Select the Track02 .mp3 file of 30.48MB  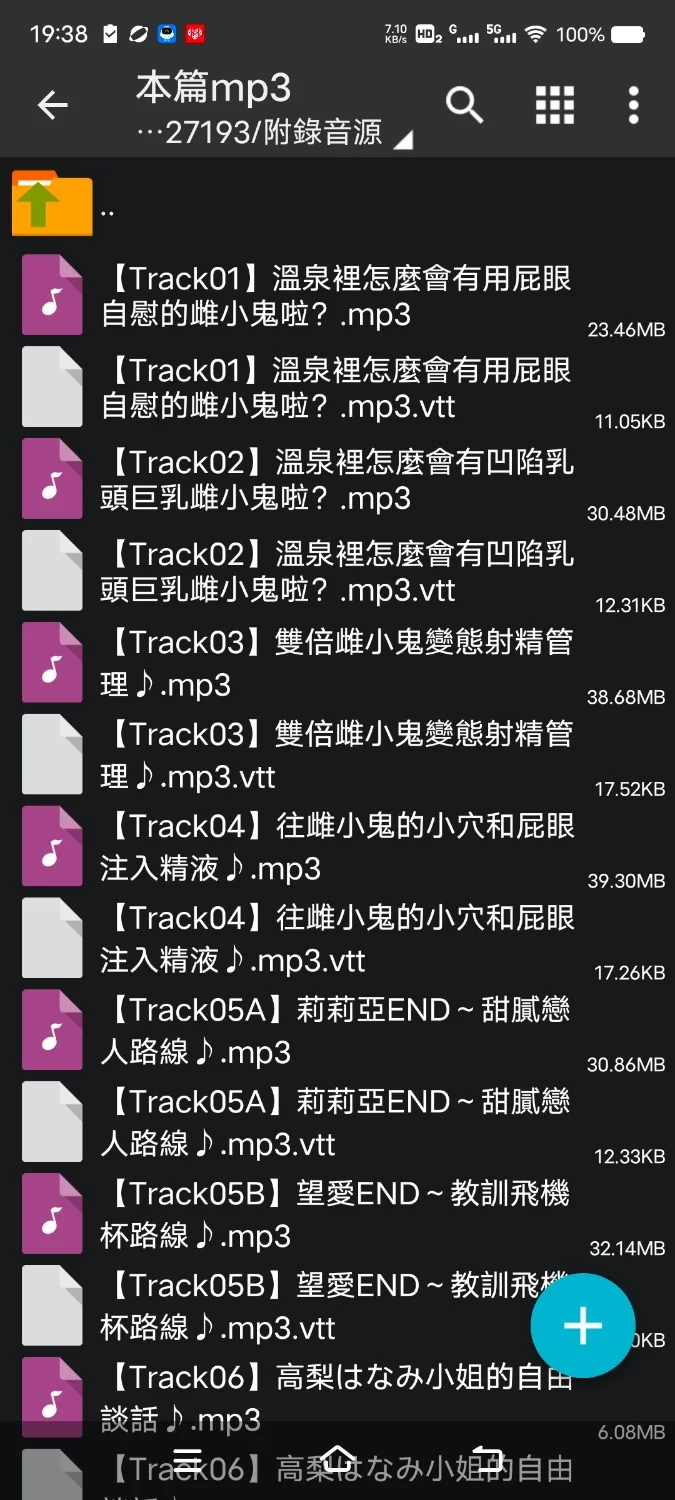(x=337, y=480)
